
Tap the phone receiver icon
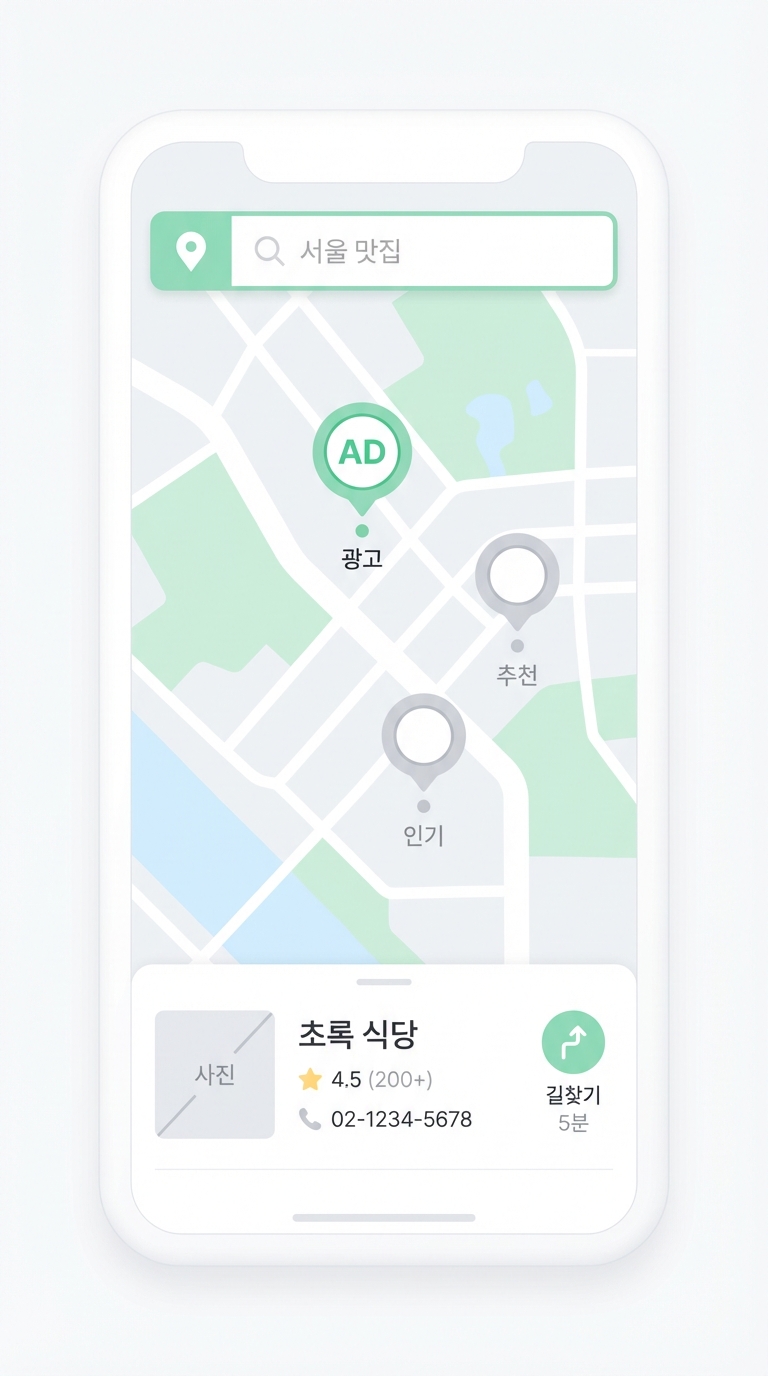tap(309, 1119)
